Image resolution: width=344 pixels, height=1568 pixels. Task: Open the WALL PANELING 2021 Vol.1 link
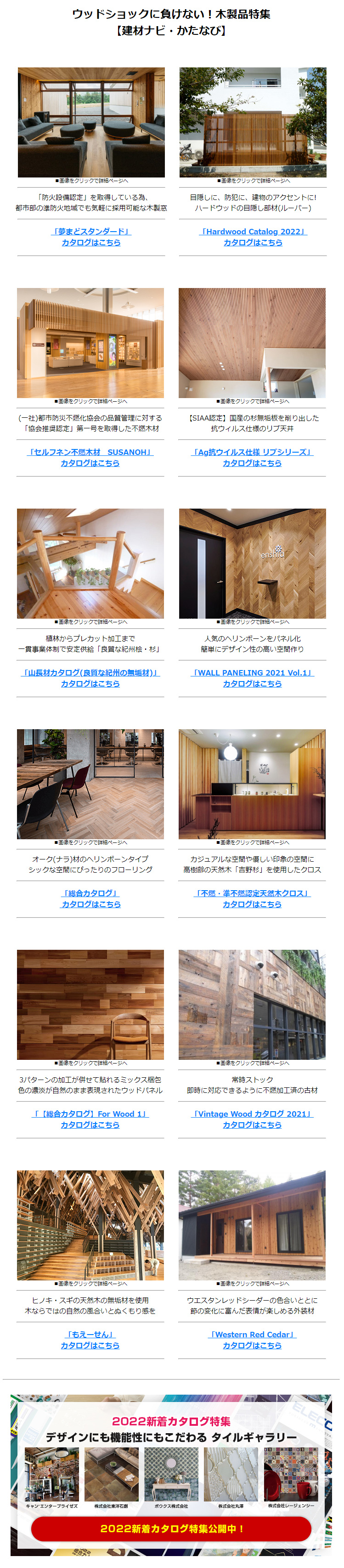click(x=252, y=677)
